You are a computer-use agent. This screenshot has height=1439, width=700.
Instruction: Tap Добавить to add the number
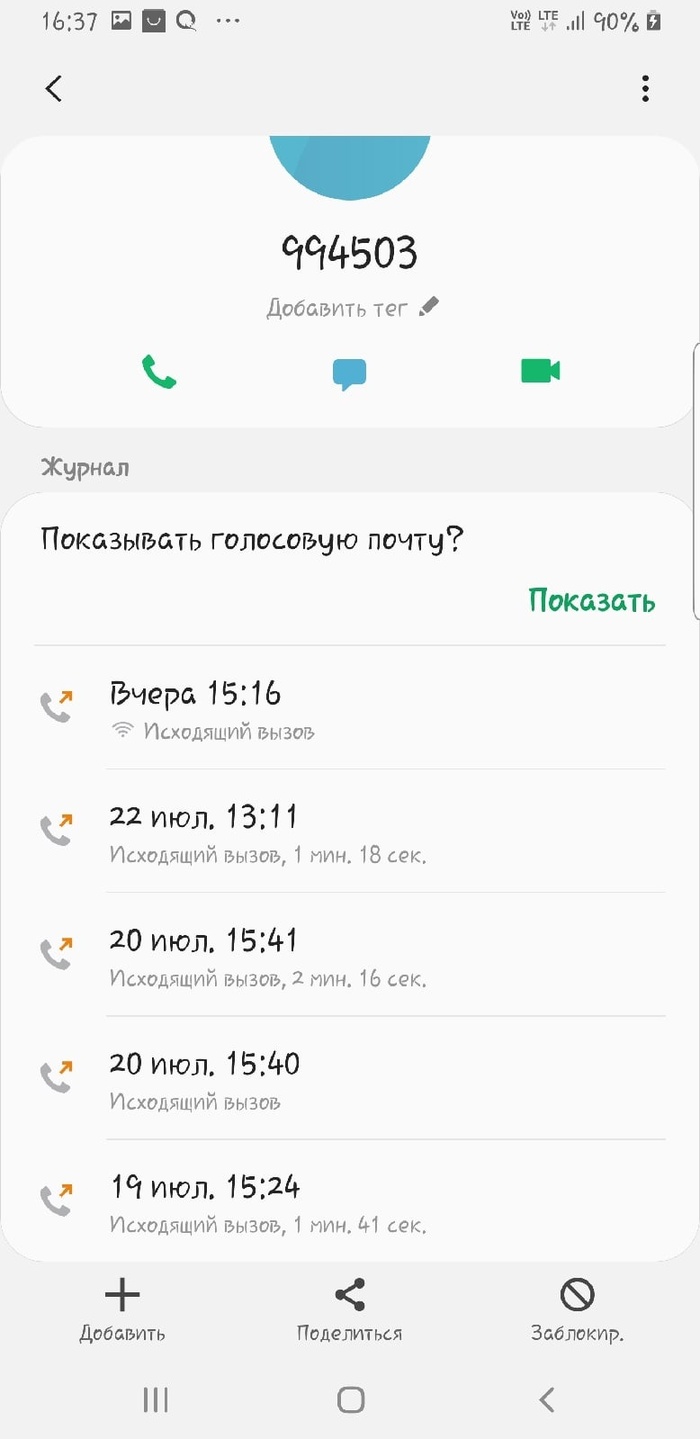click(x=122, y=1310)
